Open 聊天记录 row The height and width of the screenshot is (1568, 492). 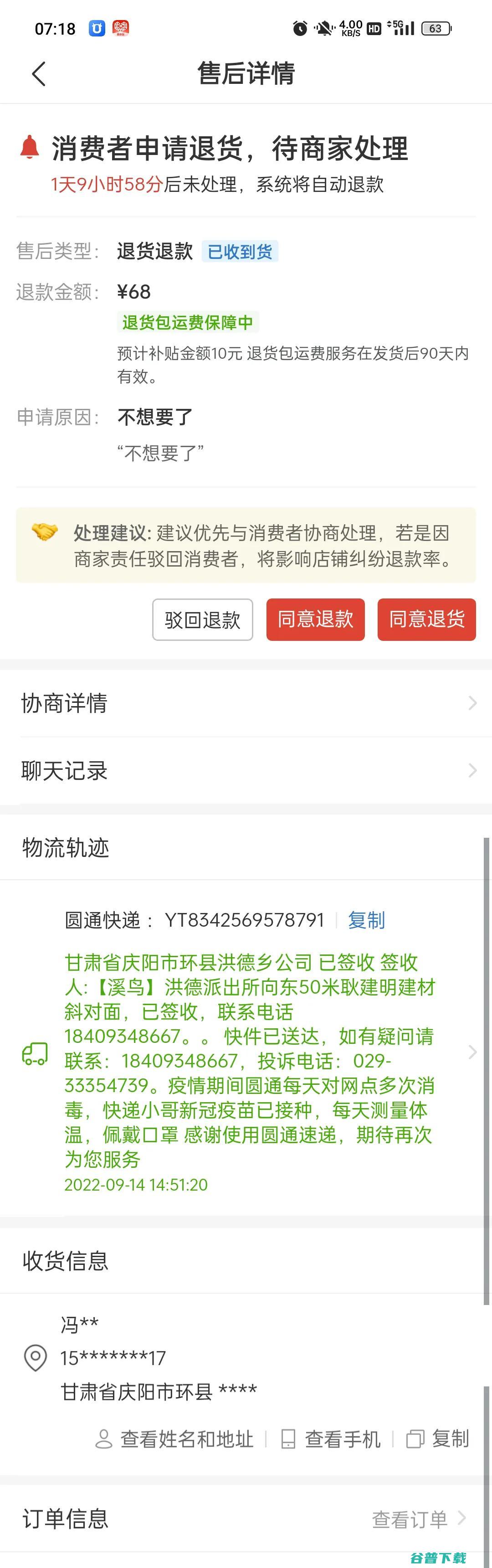246,771
